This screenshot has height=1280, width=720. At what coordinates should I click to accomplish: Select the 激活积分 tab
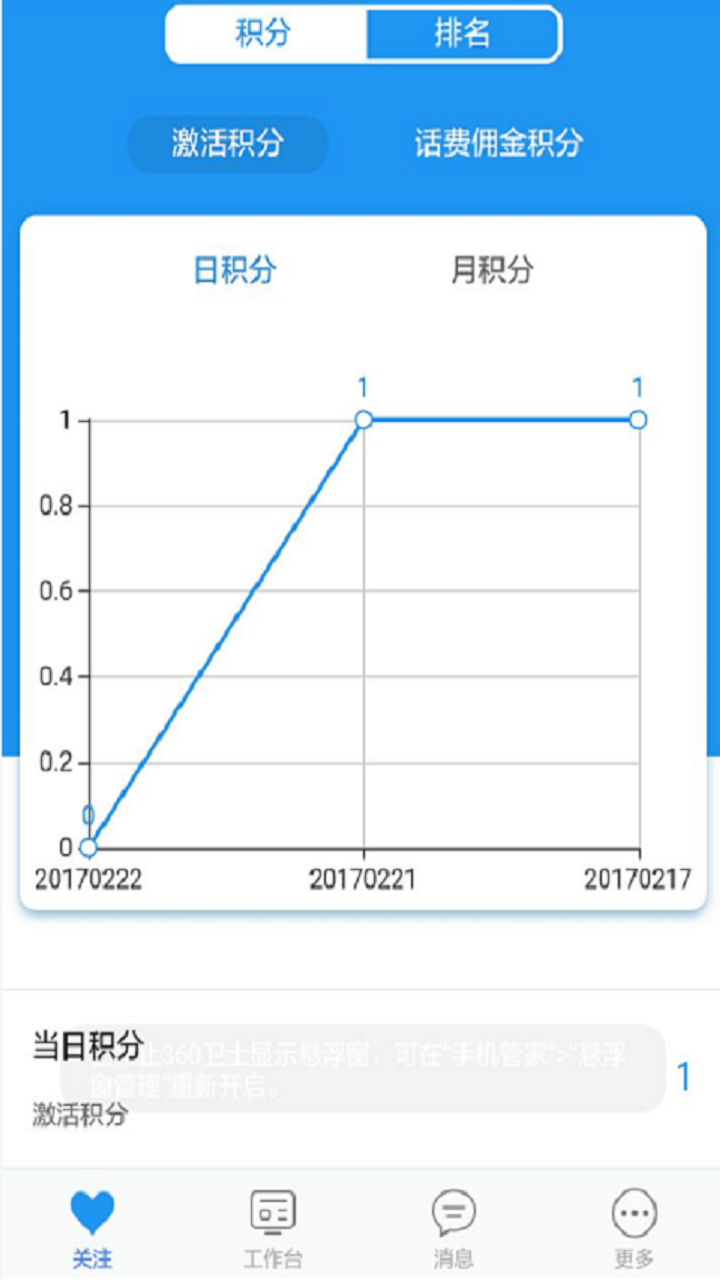click(228, 144)
